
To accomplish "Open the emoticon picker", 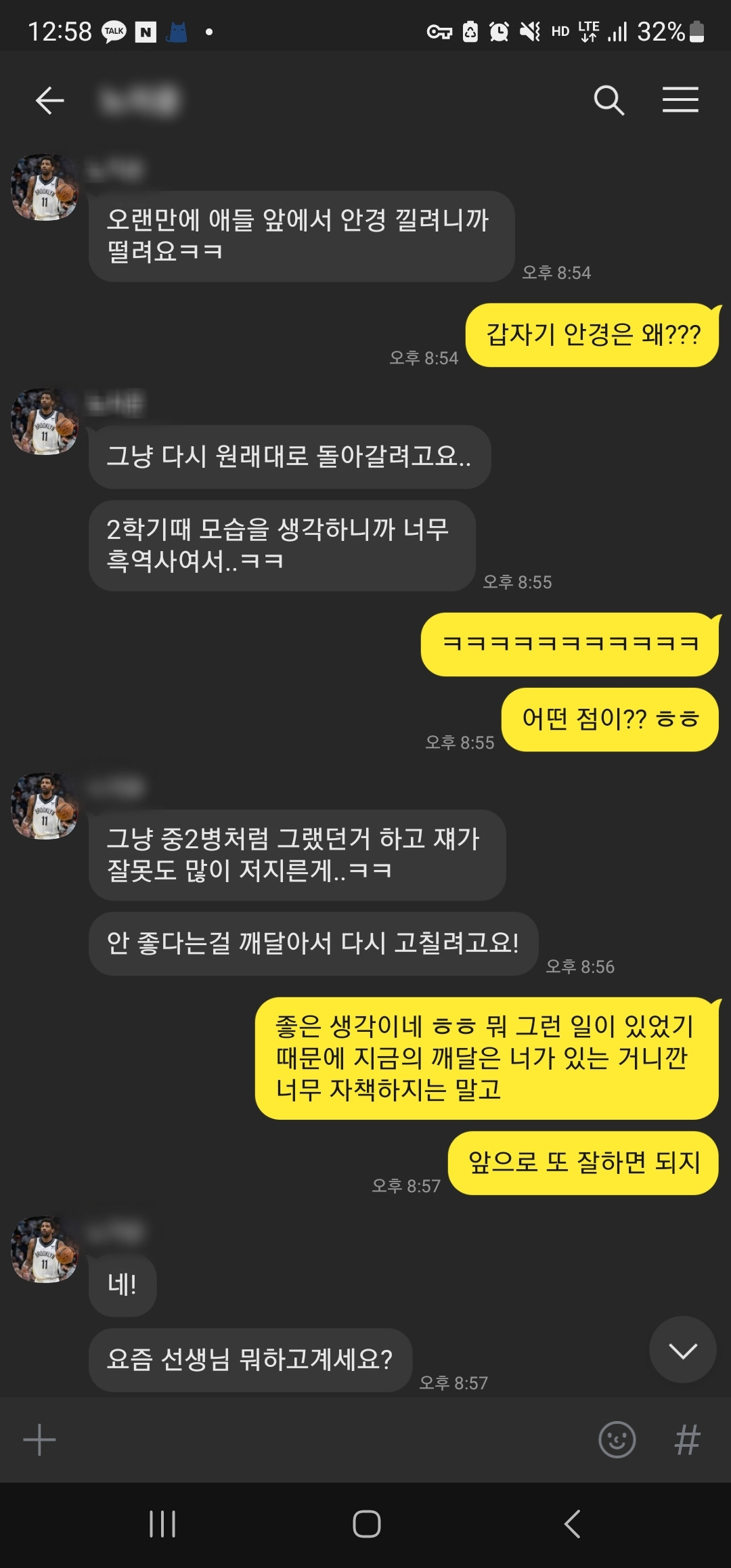I will pyautogui.click(x=617, y=1439).
